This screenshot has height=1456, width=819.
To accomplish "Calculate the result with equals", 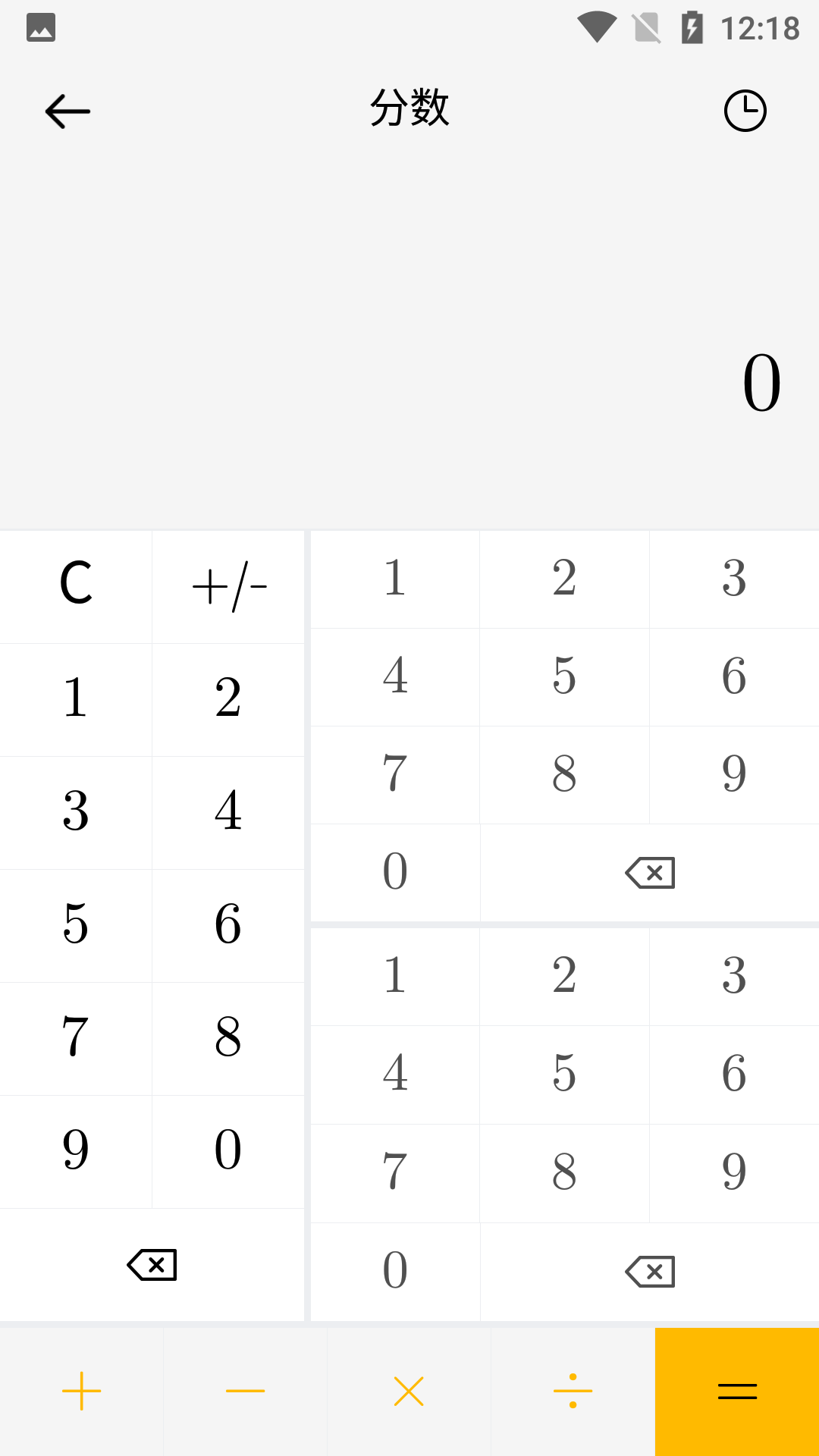I will point(737,1392).
